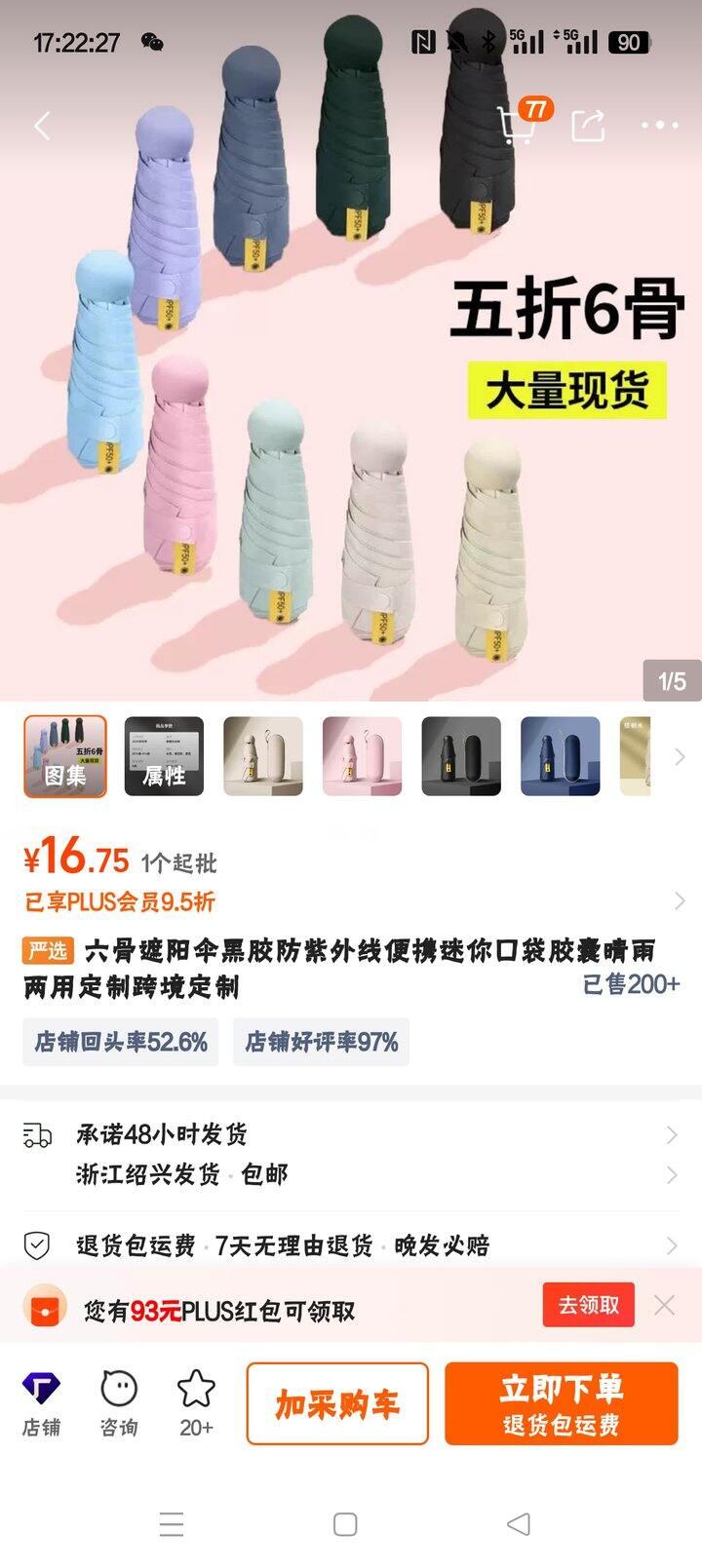Visit the 店铺 store page
This screenshot has width=702, height=1568.
41,1403
